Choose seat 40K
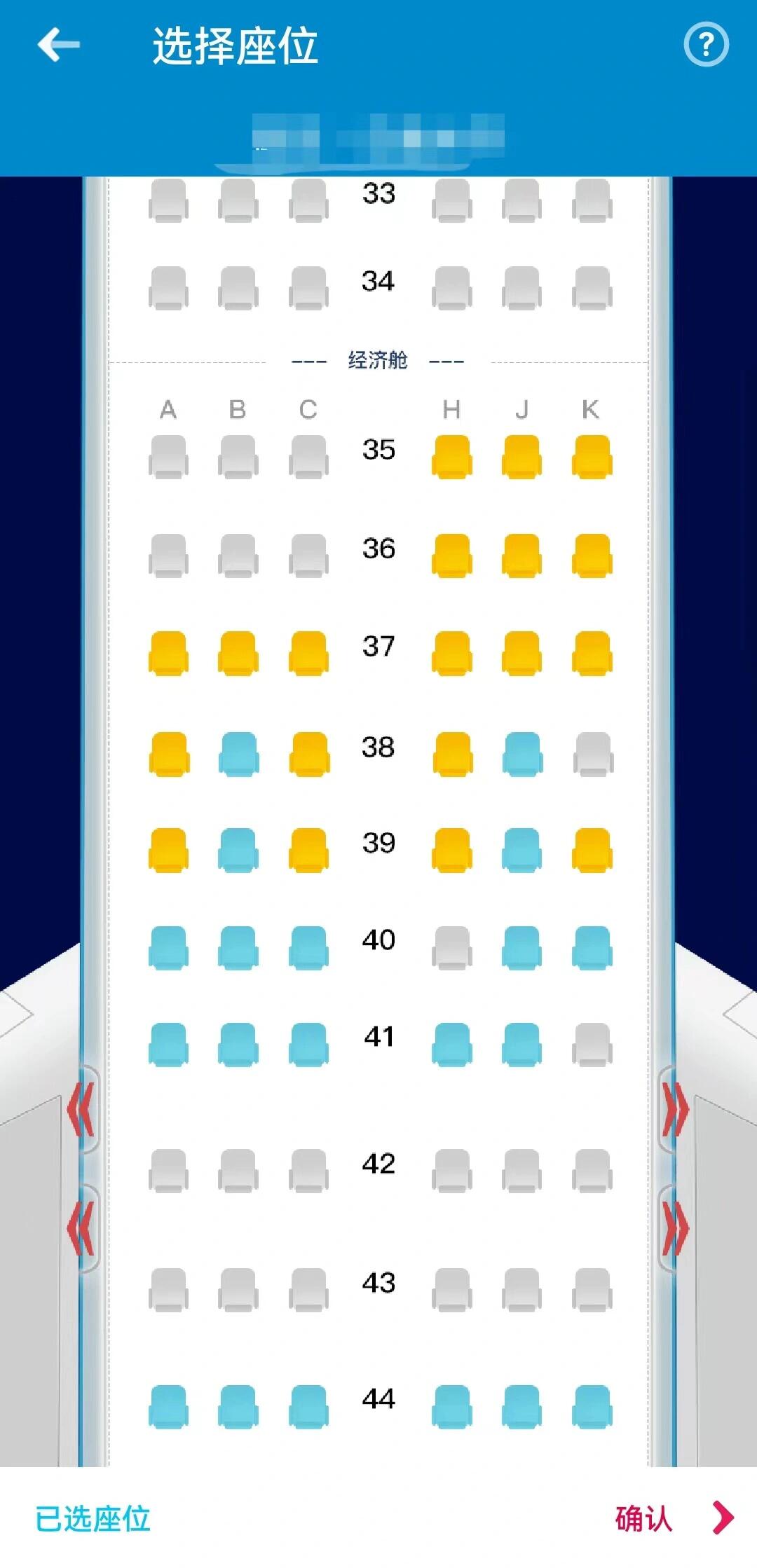This screenshot has width=757, height=1568. pyautogui.click(x=592, y=947)
